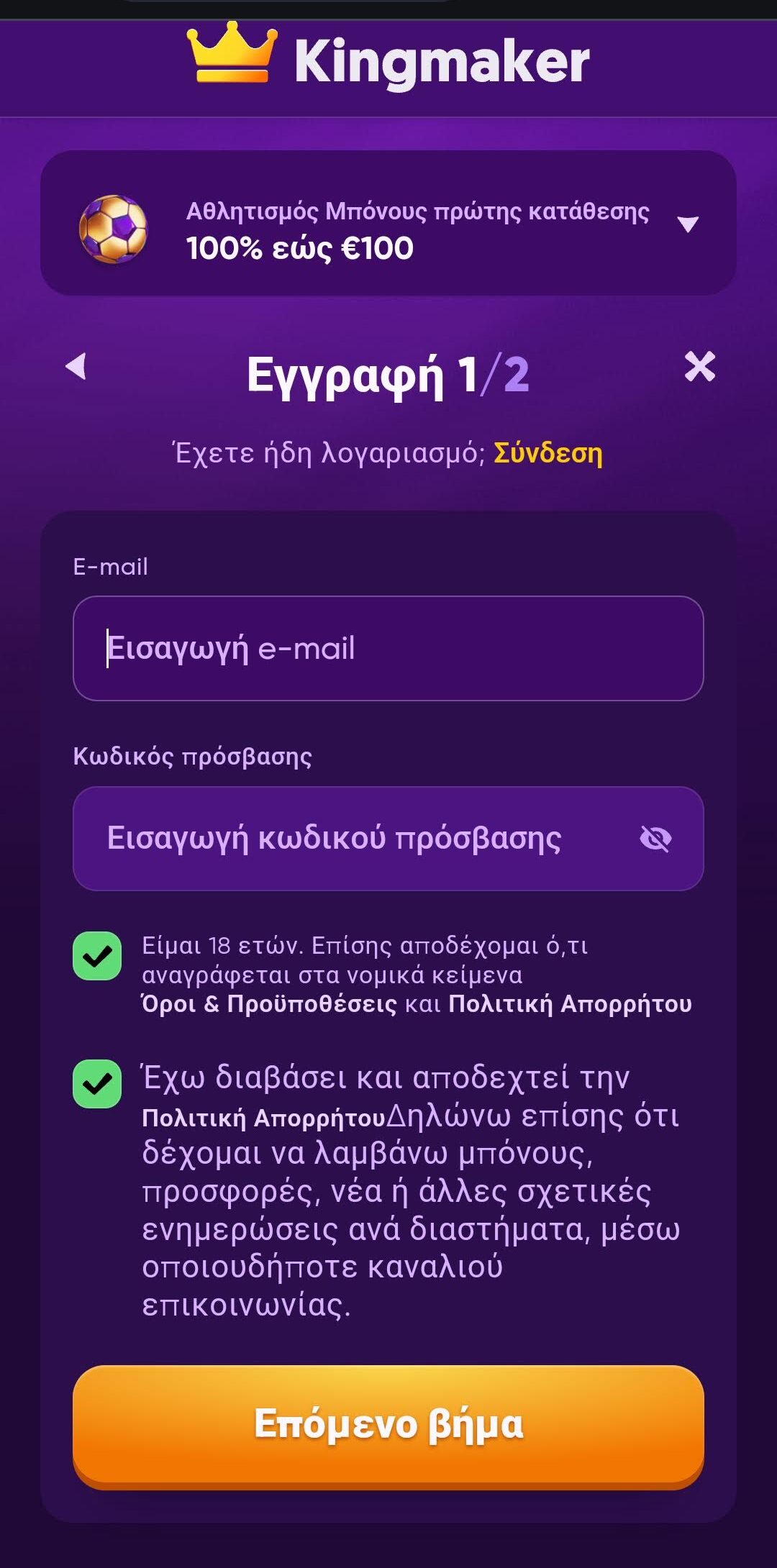Show password with the eye icon
Viewport: 777px width, 1568px height.
tap(655, 839)
